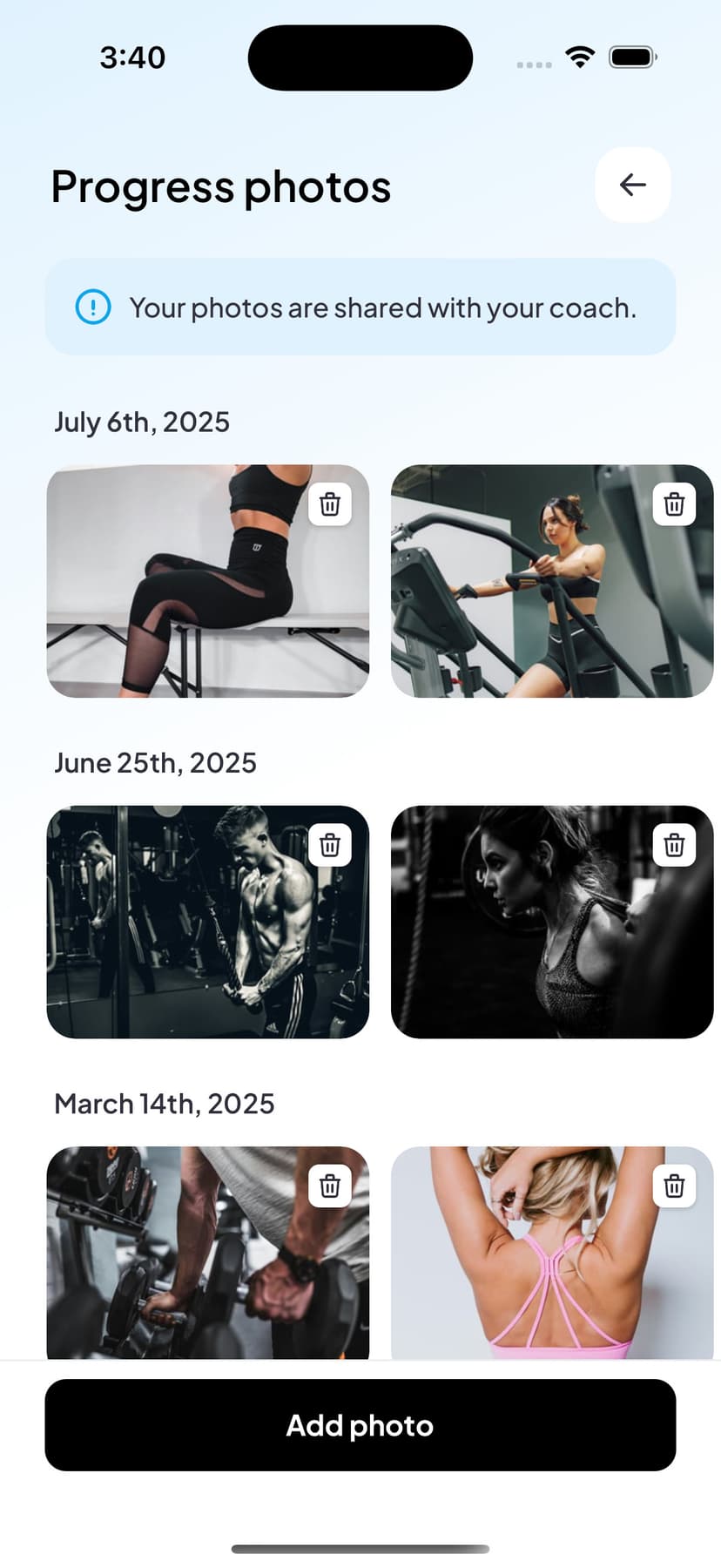Delete the cable machine photo from June 25th
This screenshot has height=1568, width=721.
330,844
